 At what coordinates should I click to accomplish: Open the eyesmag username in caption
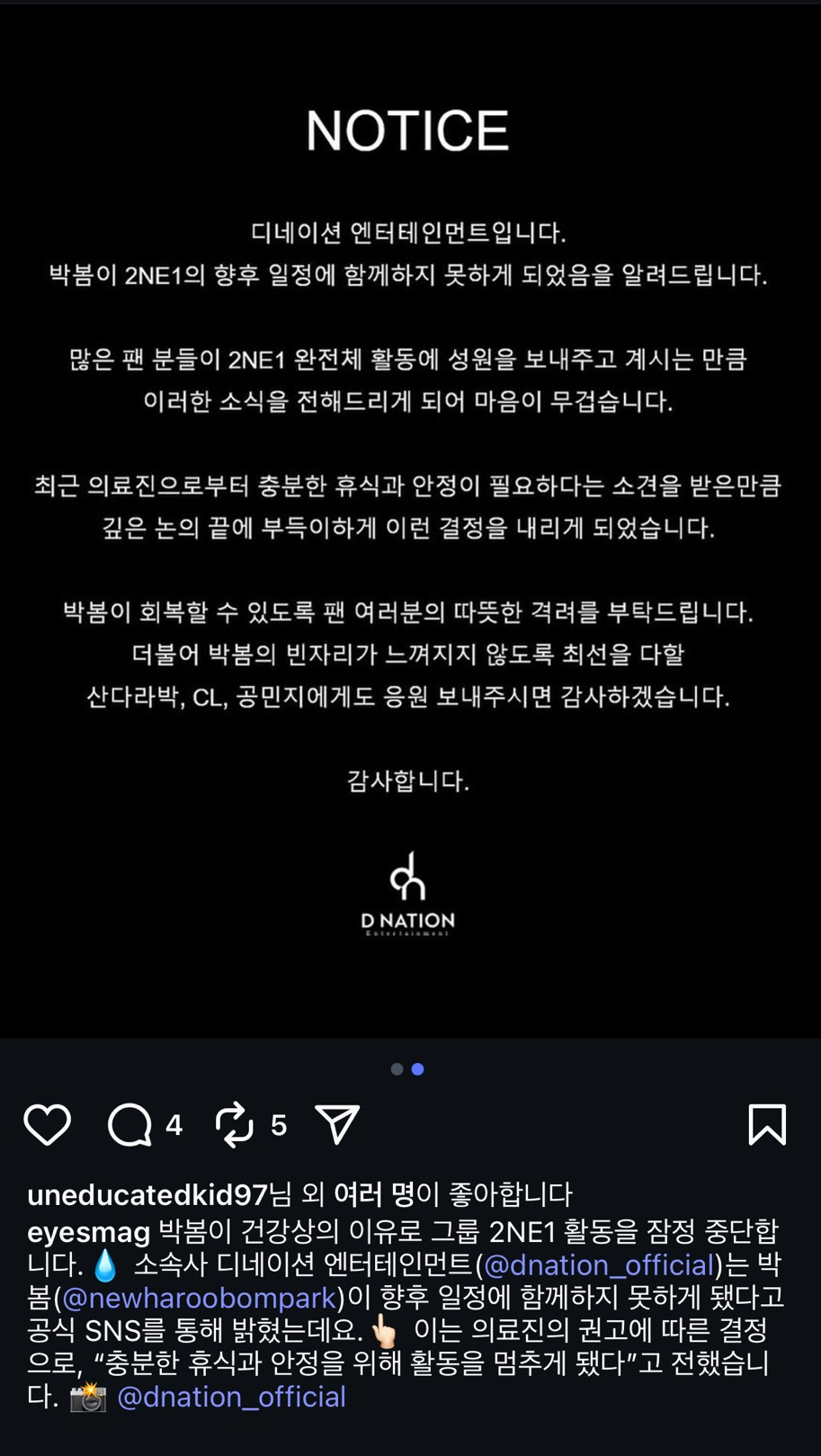pyautogui.click(x=88, y=1231)
